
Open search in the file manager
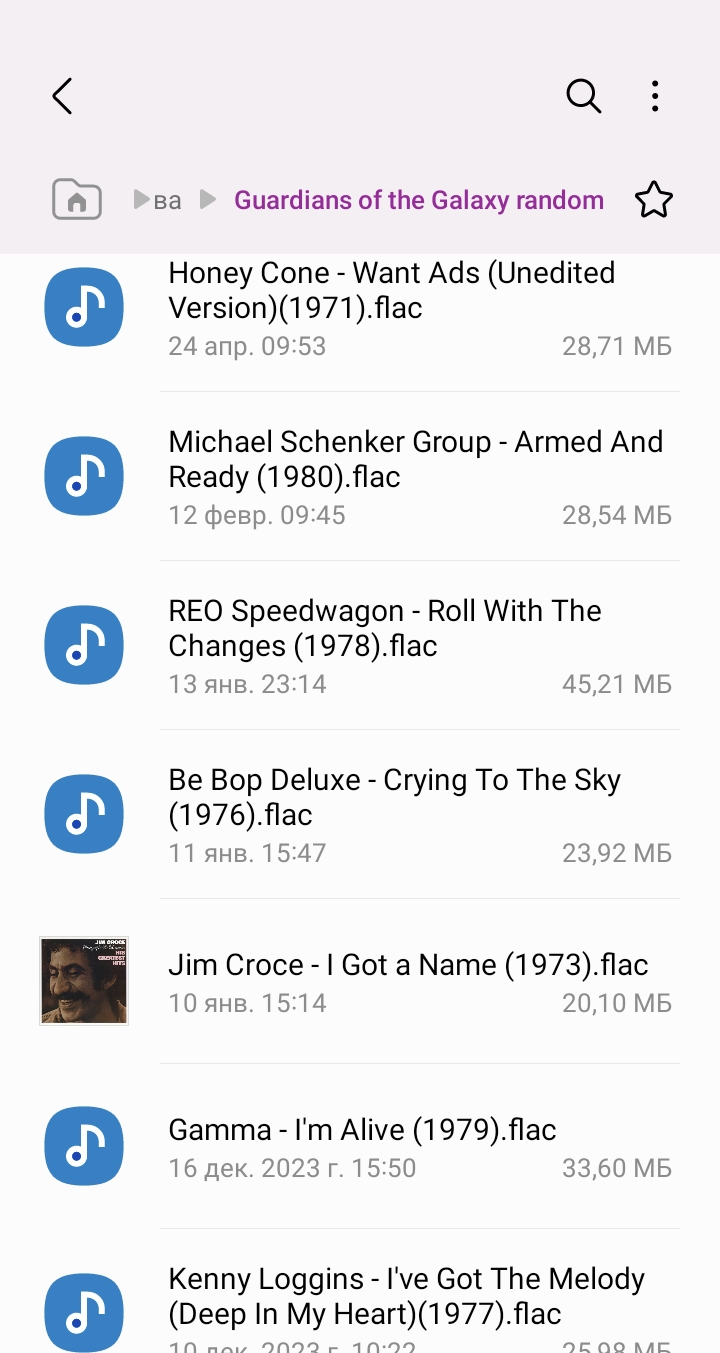coord(583,96)
